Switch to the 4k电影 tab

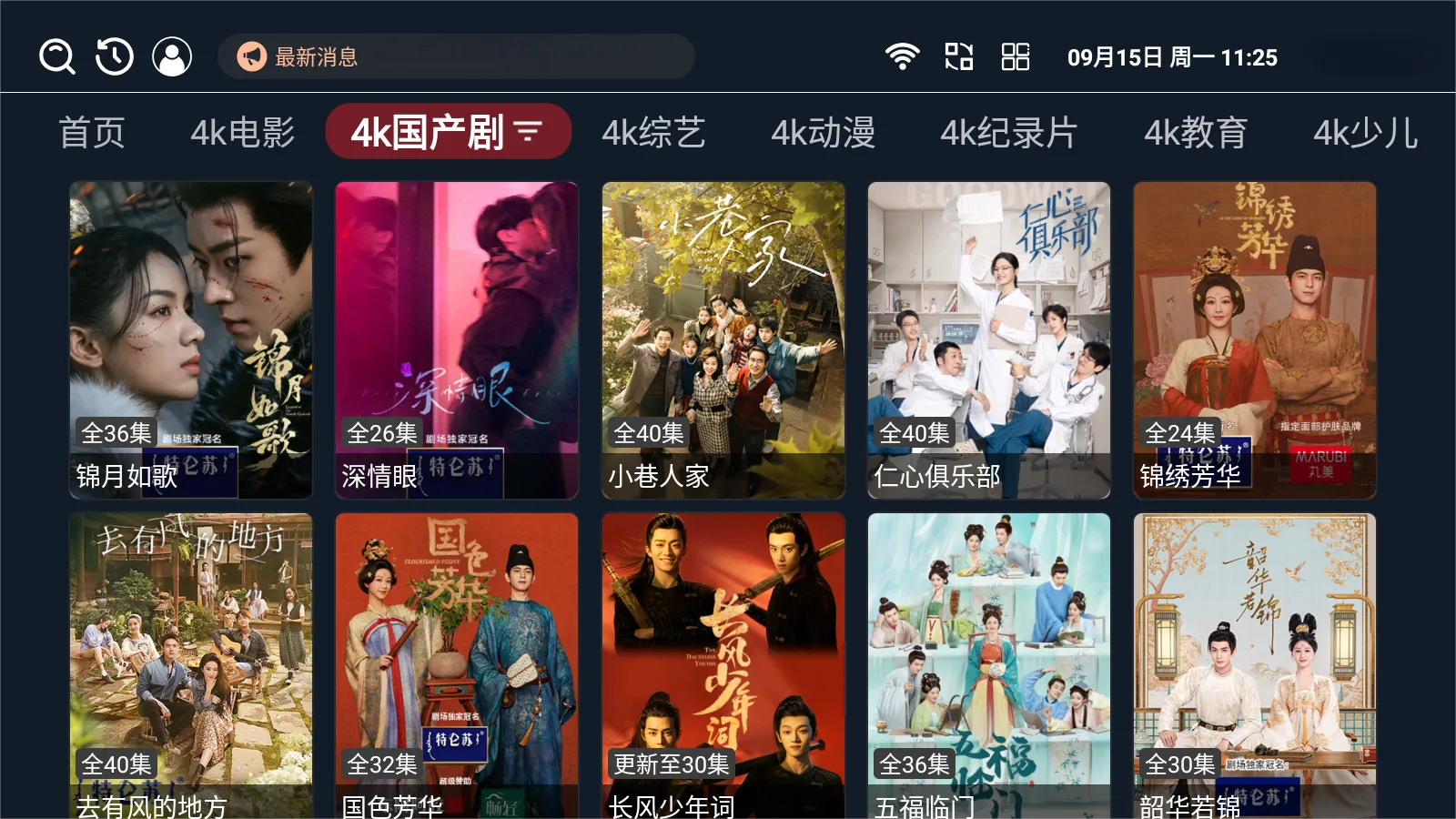(243, 133)
